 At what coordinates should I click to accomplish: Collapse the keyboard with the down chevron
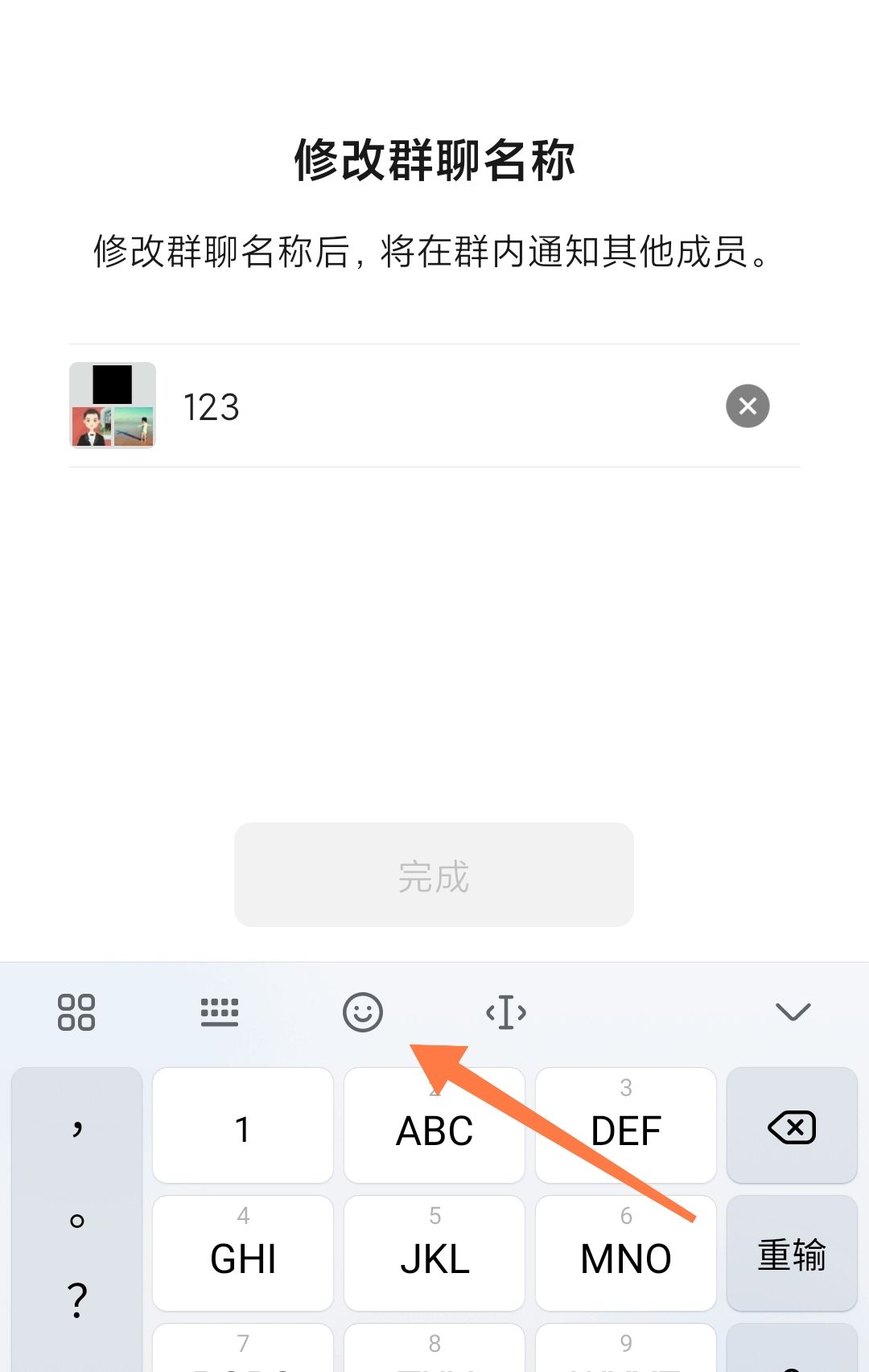pos(792,1011)
